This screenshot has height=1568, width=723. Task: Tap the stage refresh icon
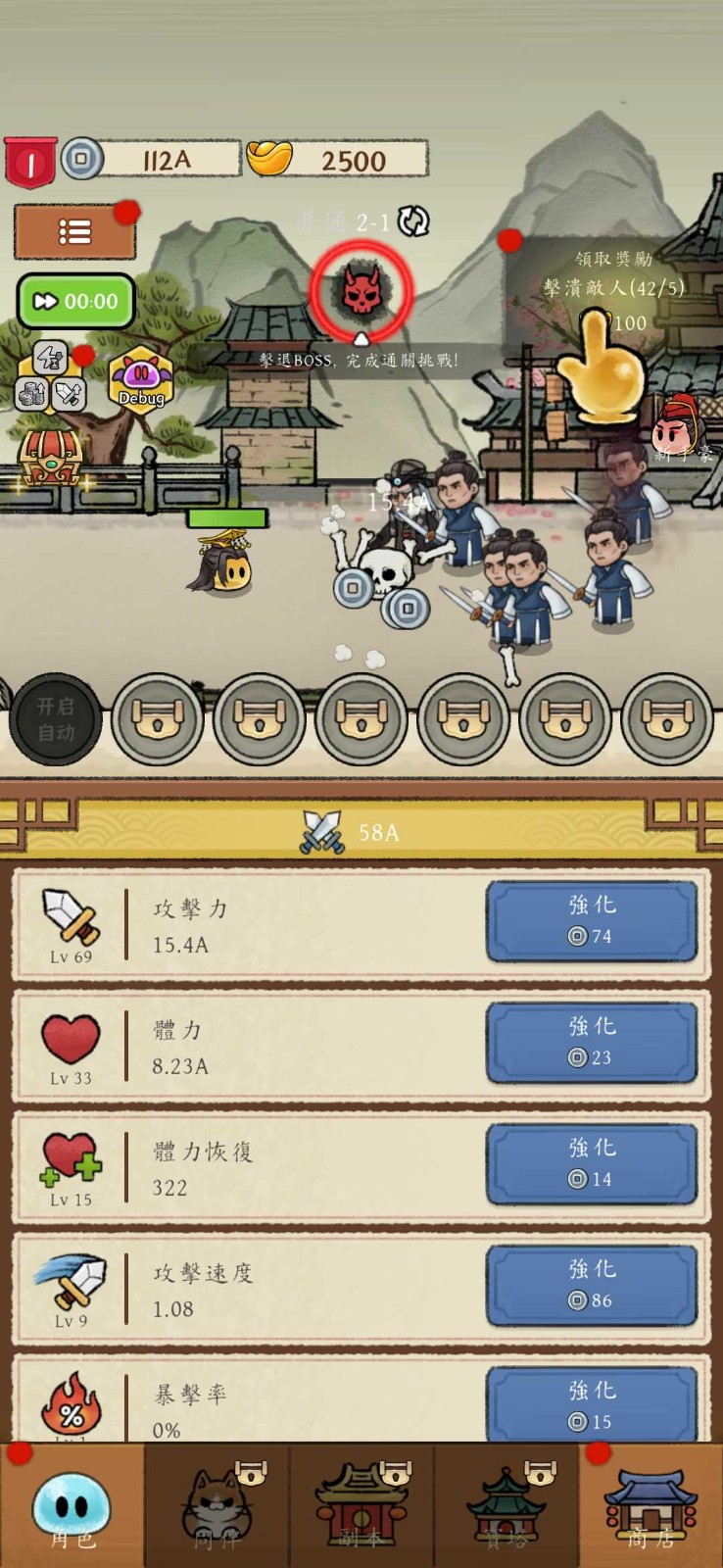click(x=413, y=221)
